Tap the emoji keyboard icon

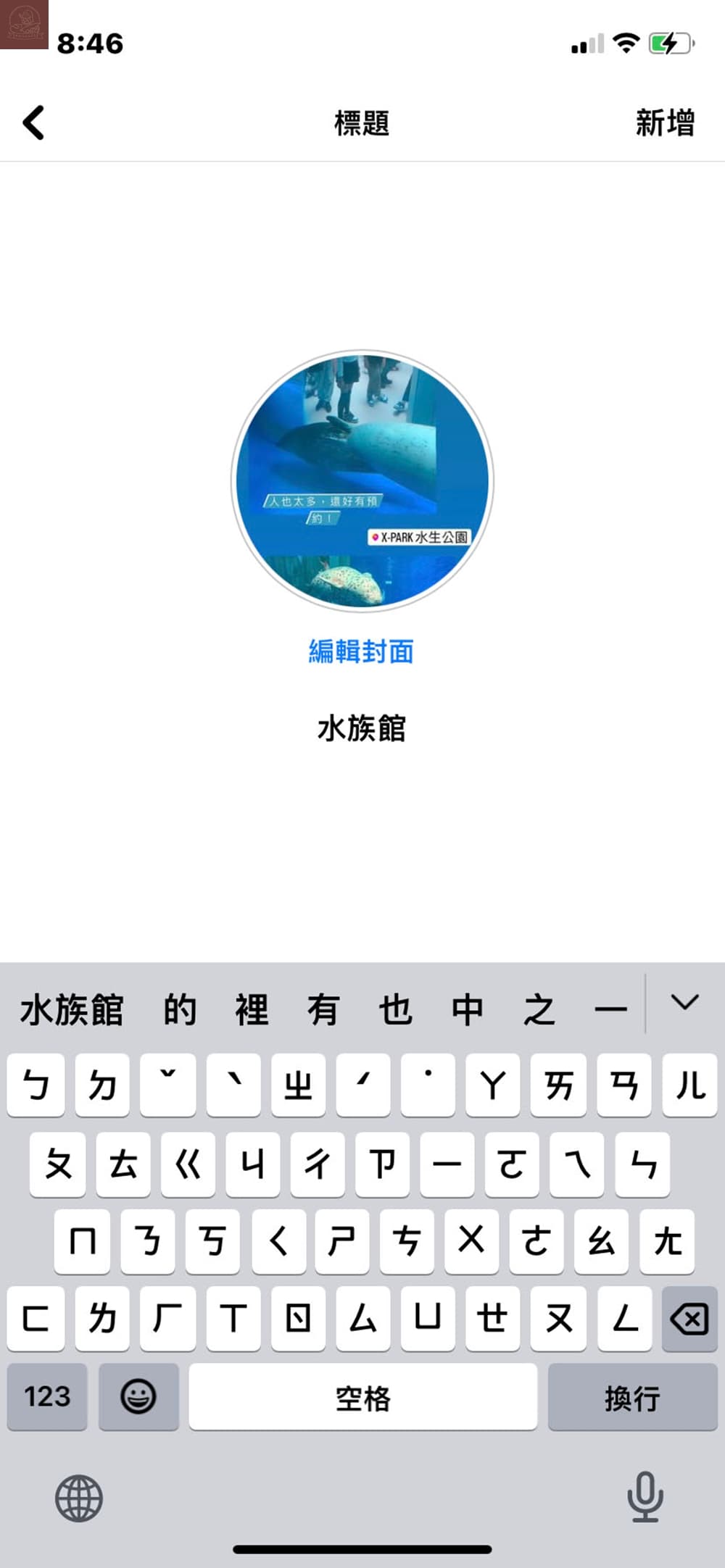pos(138,1397)
